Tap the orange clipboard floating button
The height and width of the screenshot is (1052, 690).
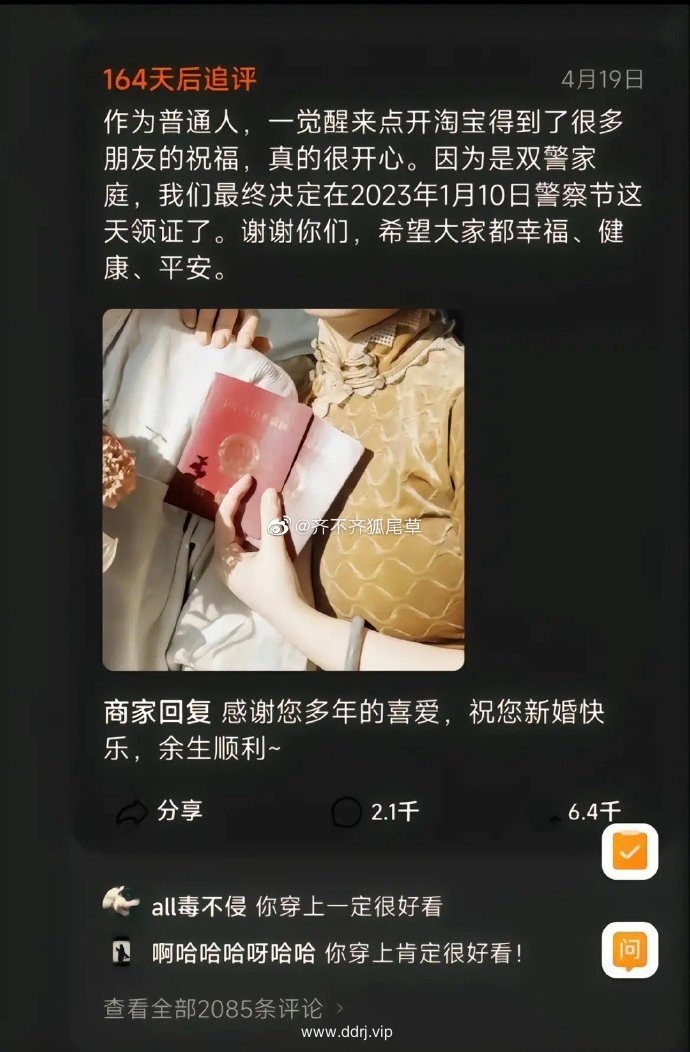[x=629, y=851]
